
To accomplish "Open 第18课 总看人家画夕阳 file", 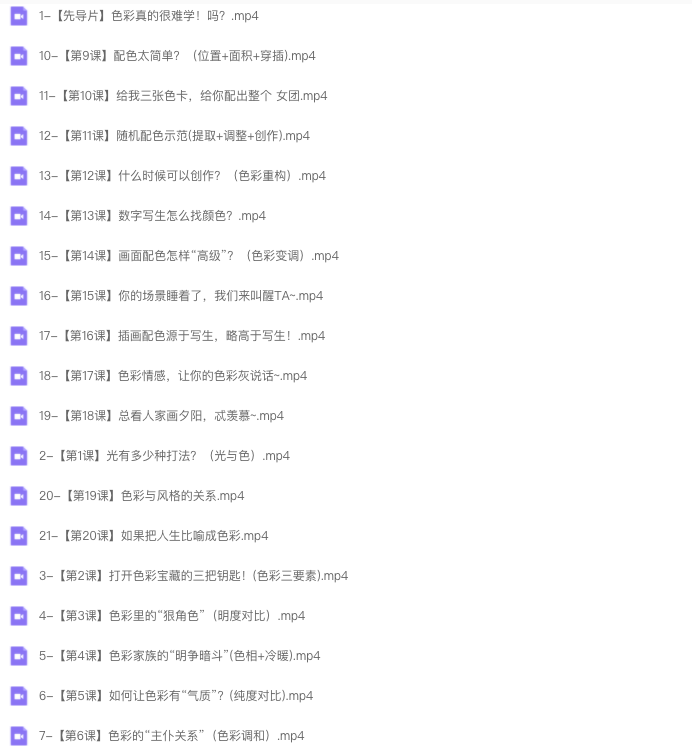I will (161, 416).
